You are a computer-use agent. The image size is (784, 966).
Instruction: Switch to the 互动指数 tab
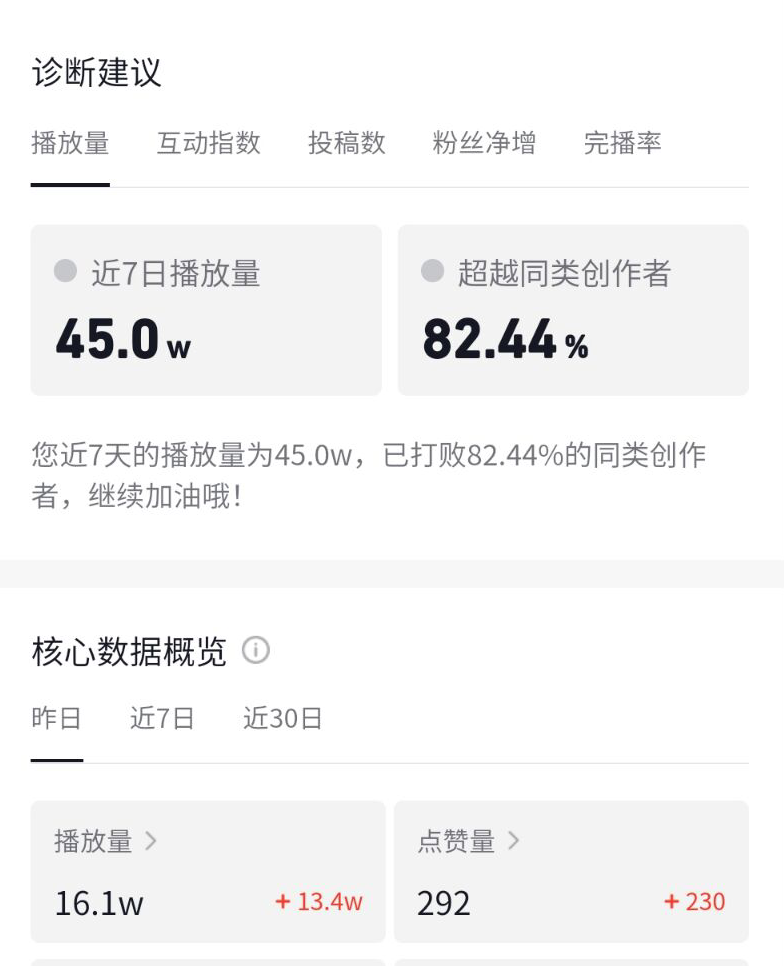click(208, 143)
